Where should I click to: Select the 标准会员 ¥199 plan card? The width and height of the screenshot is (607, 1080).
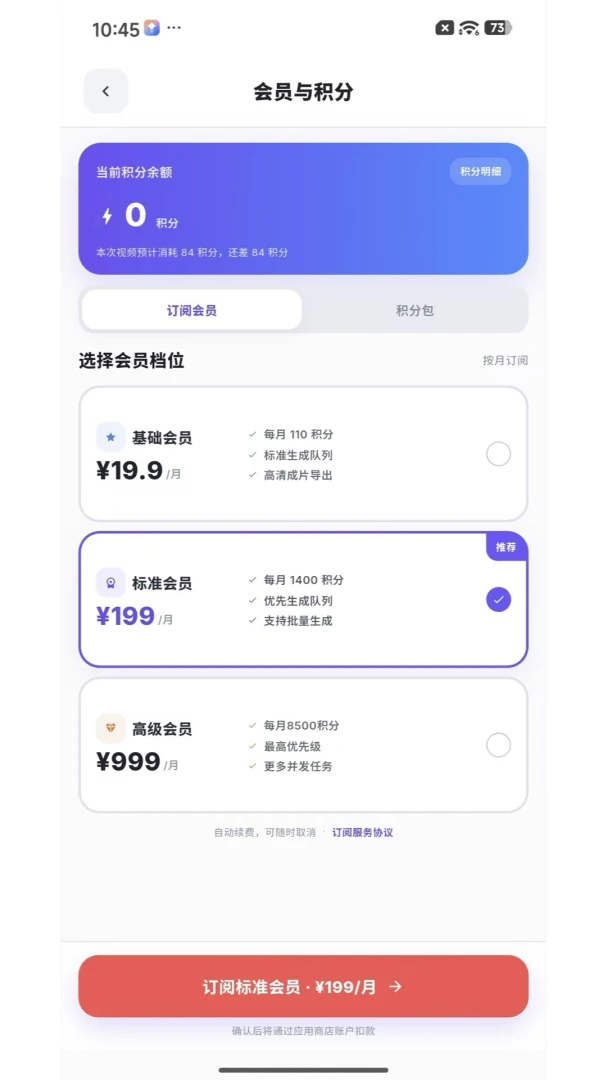click(x=303, y=599)
